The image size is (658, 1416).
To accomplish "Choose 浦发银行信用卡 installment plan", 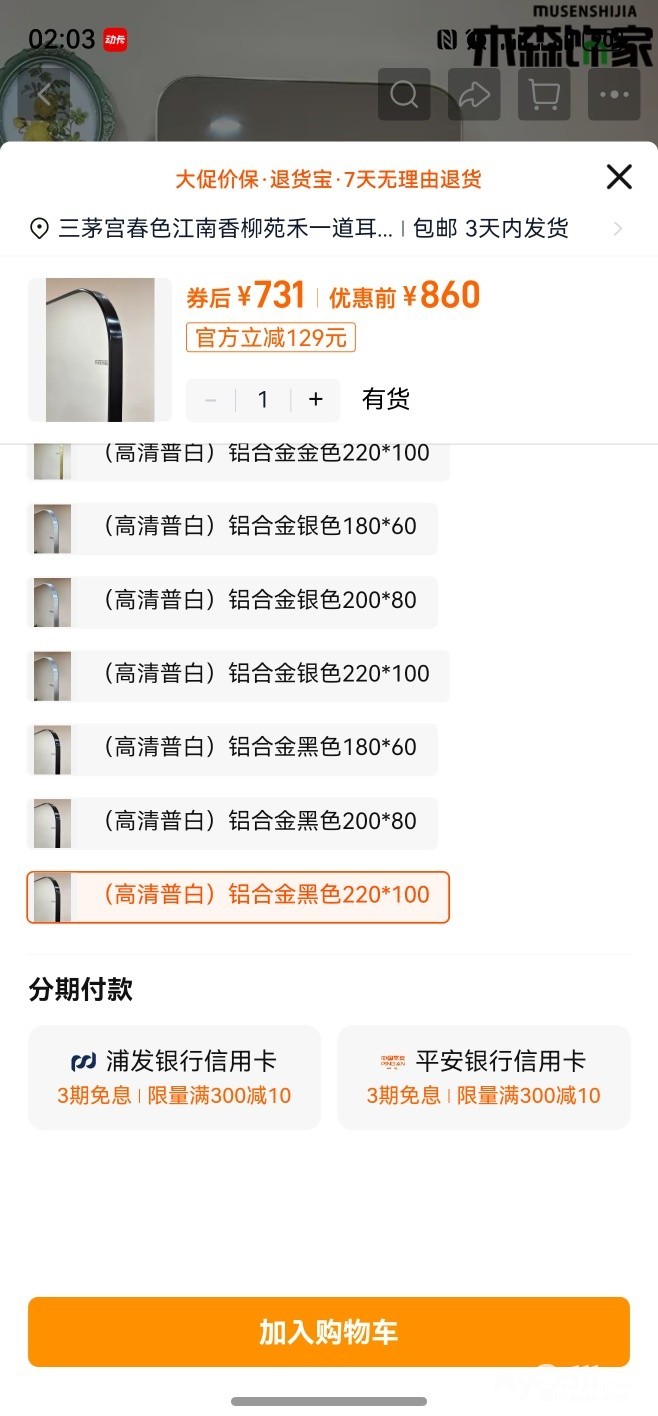I will tap(174, 1077).
